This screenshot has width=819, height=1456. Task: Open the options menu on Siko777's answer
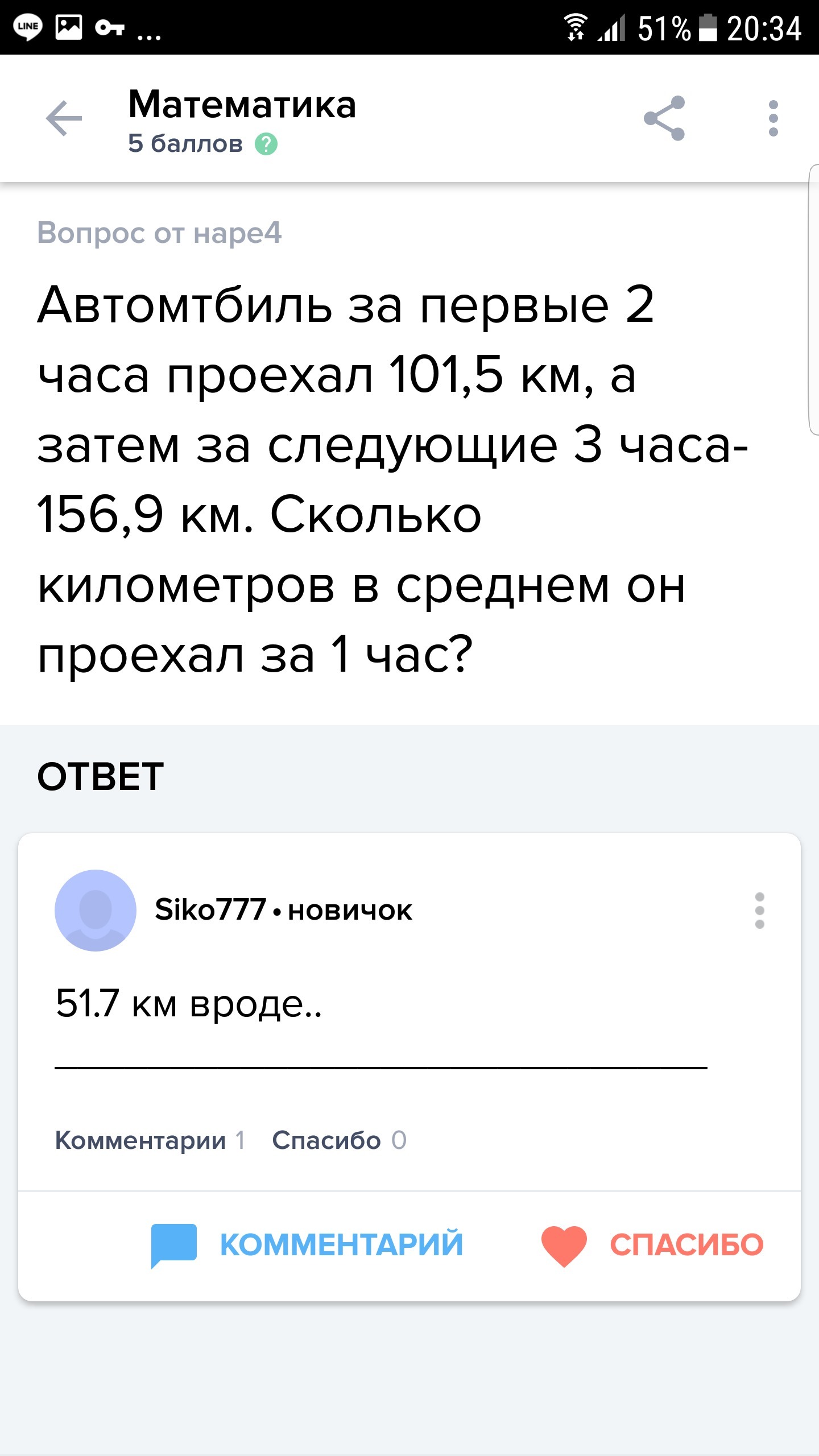click(x=760, y=911)
